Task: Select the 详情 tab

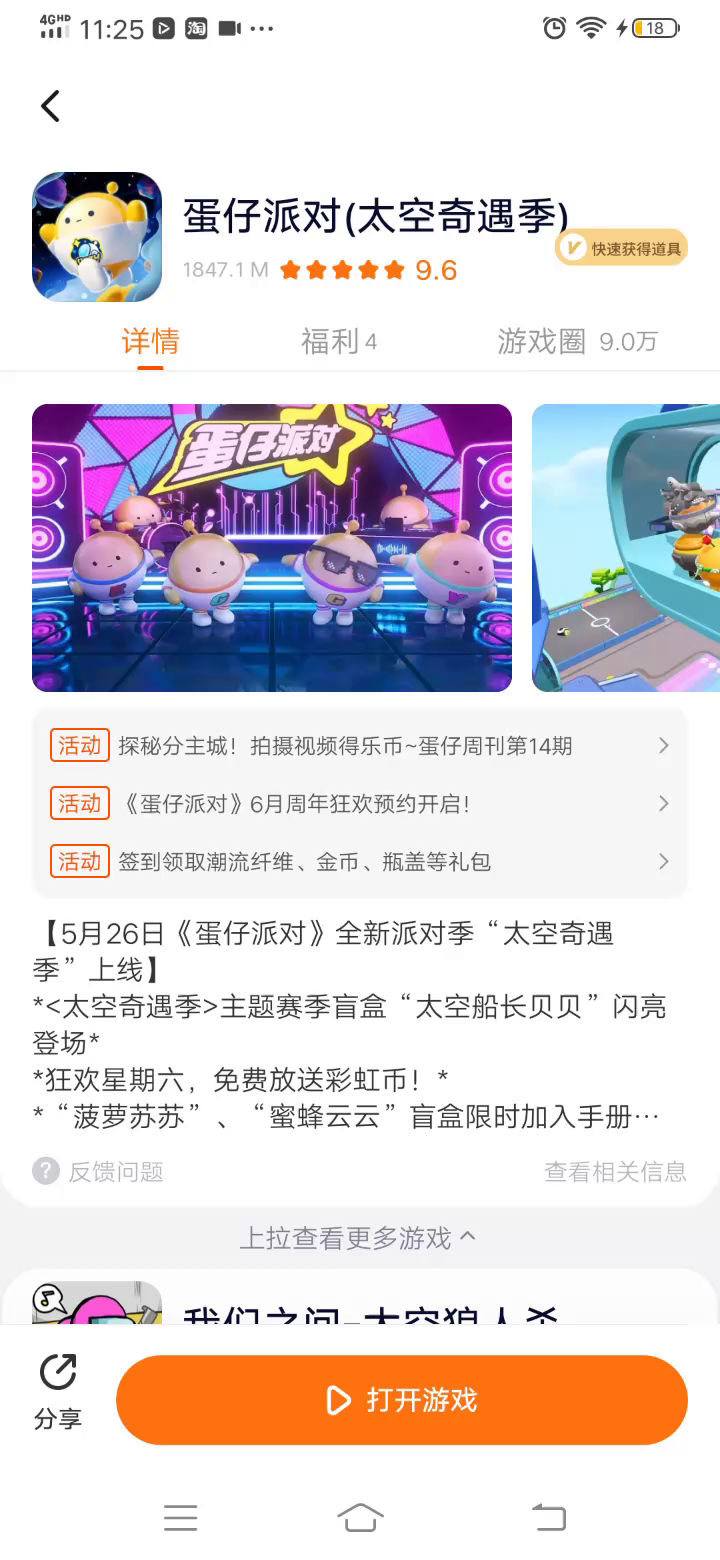Action: pyautogui.click(x=150, y=342)
